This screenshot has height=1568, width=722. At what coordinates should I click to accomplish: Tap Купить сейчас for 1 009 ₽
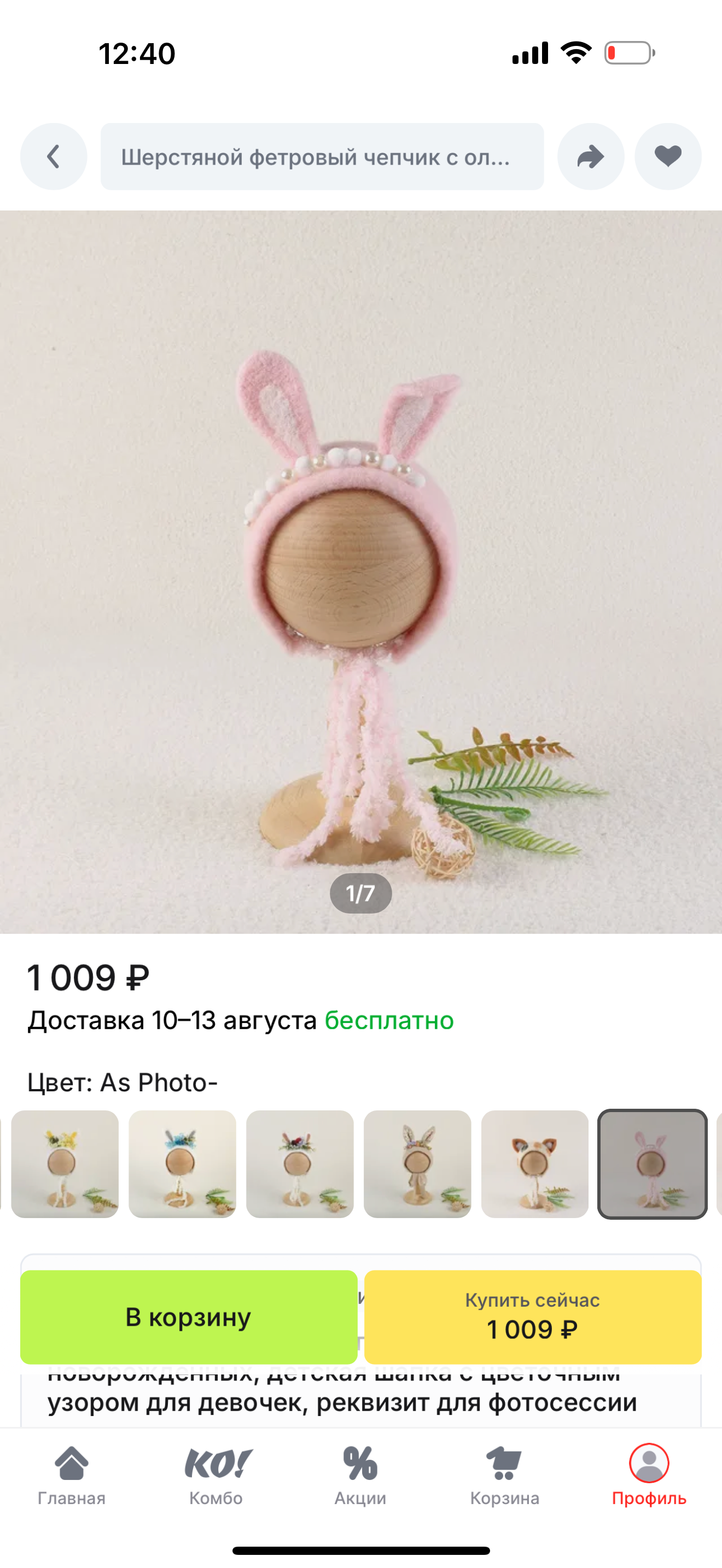click(533, 1317)
